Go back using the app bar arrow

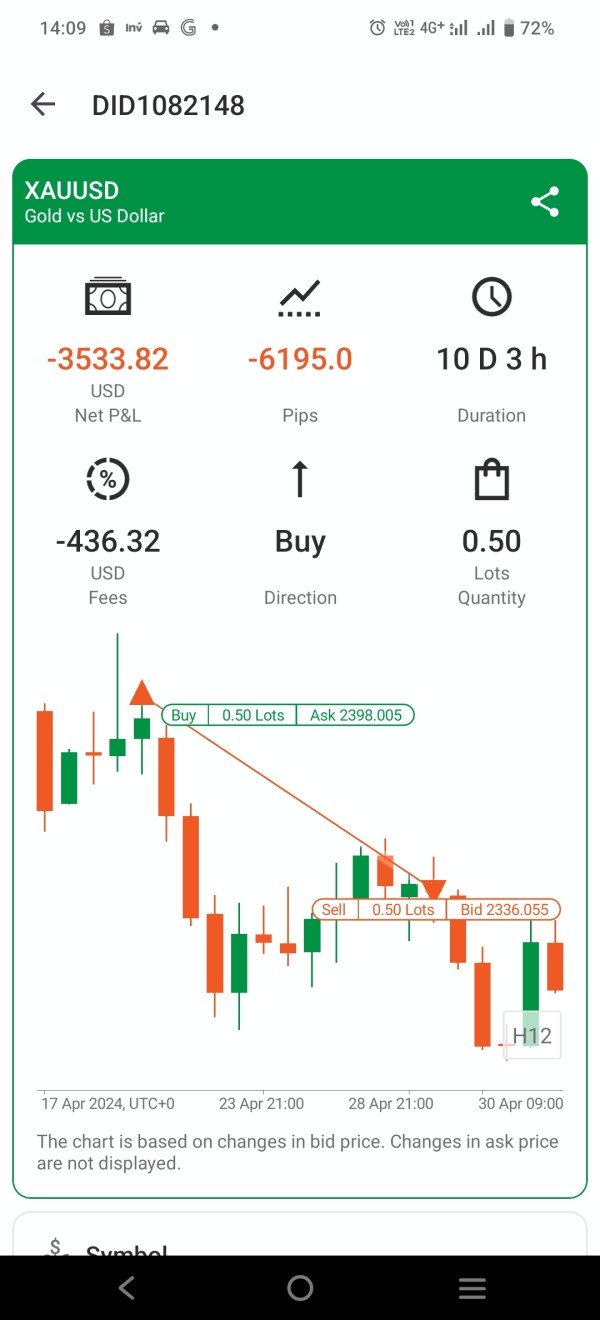tap(43, 105)
